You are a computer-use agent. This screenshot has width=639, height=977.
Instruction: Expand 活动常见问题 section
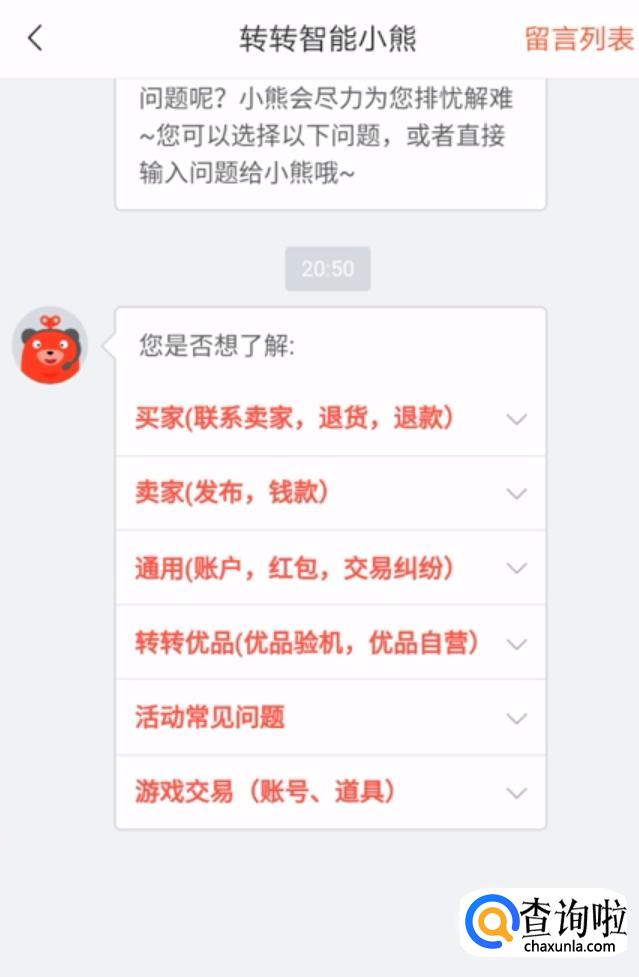coord(330,717)
